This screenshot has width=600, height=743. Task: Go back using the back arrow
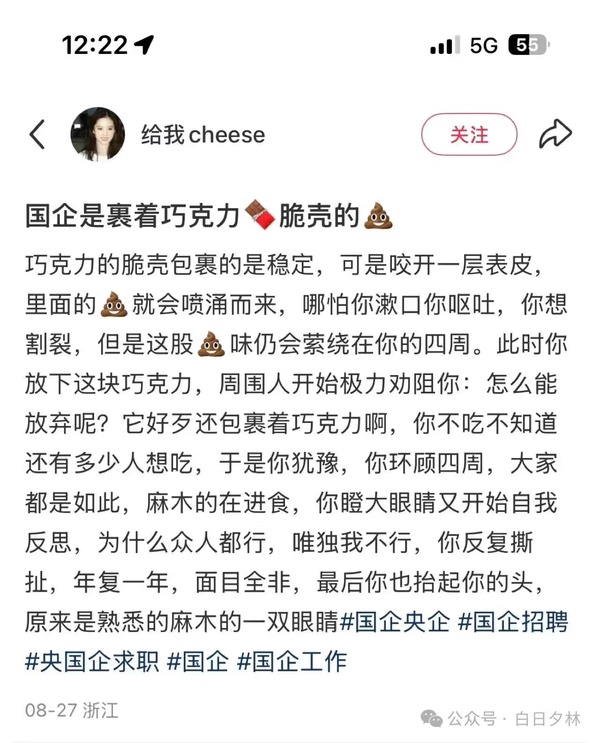(37, 135)
